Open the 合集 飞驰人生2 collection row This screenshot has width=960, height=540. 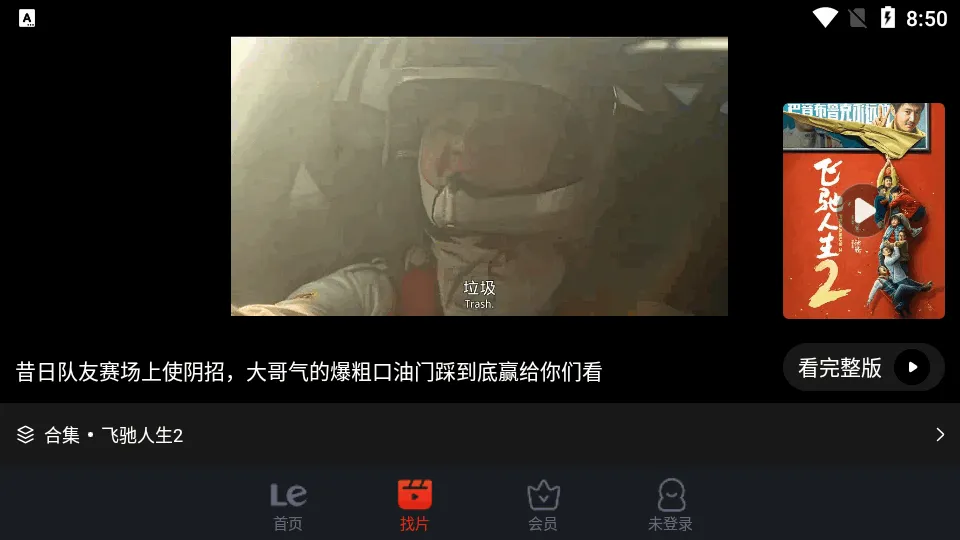[x=480, y=435]
